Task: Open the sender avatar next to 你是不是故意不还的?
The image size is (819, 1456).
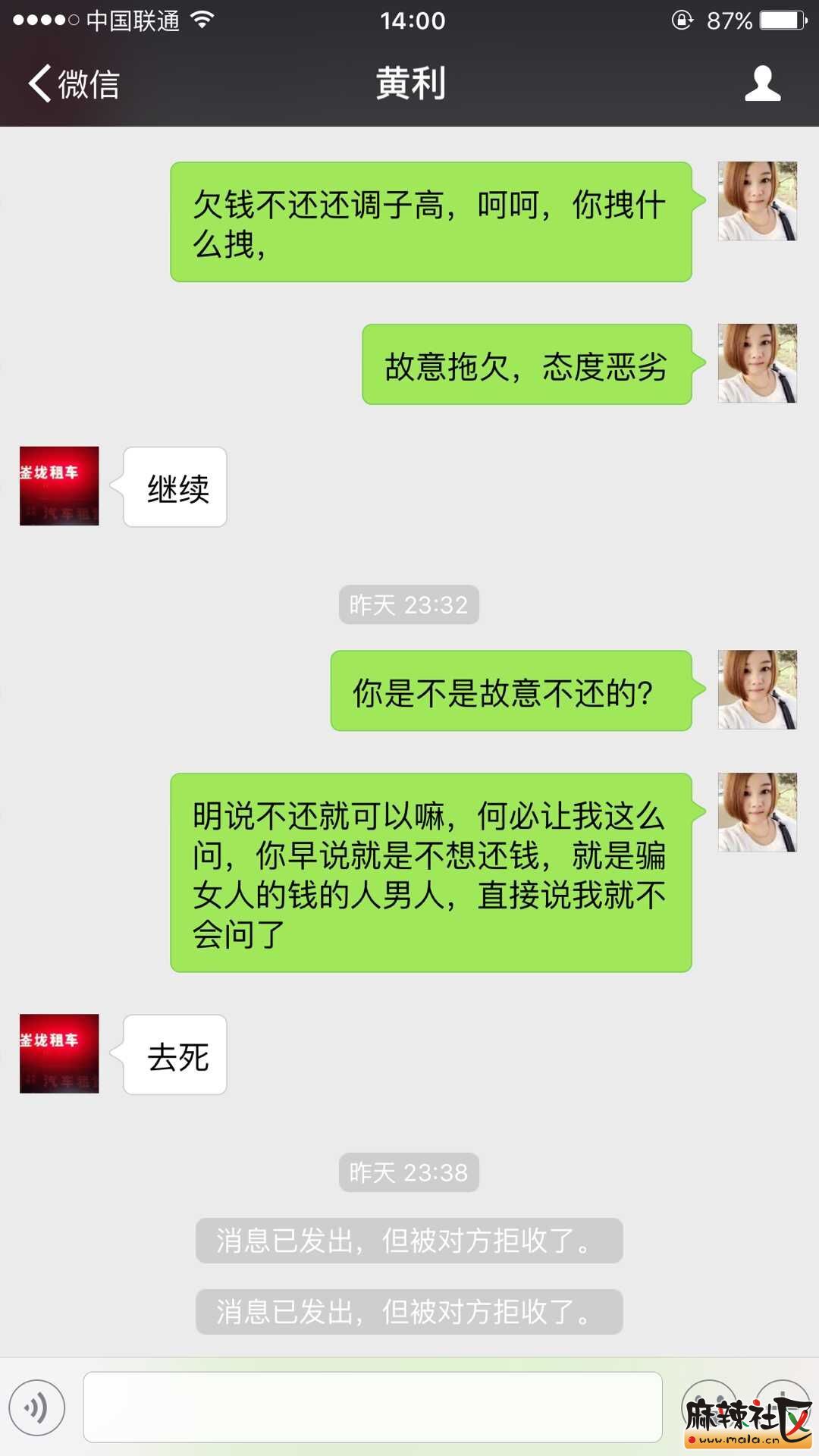Action: 757,689
